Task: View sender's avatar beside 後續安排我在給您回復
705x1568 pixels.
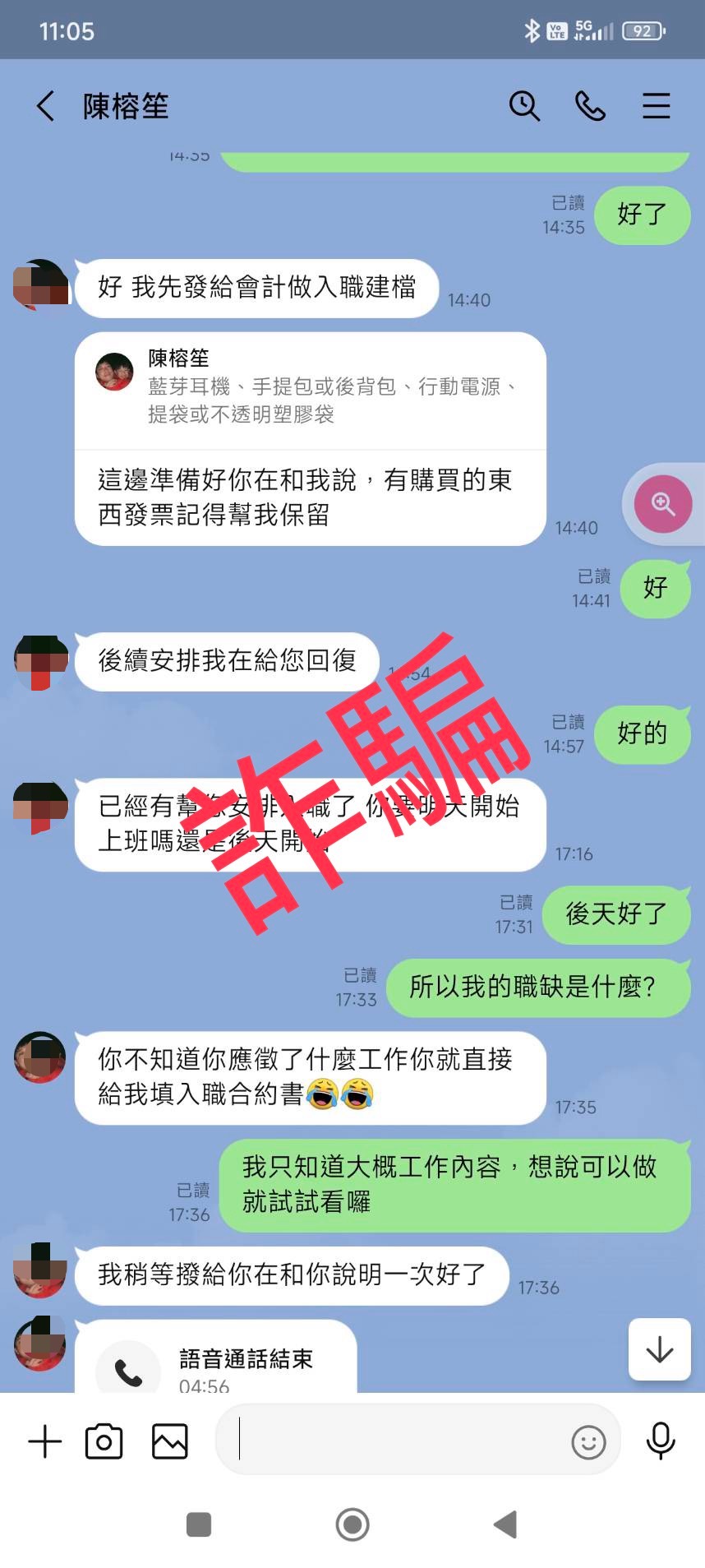Action: (x=41, y=662)
